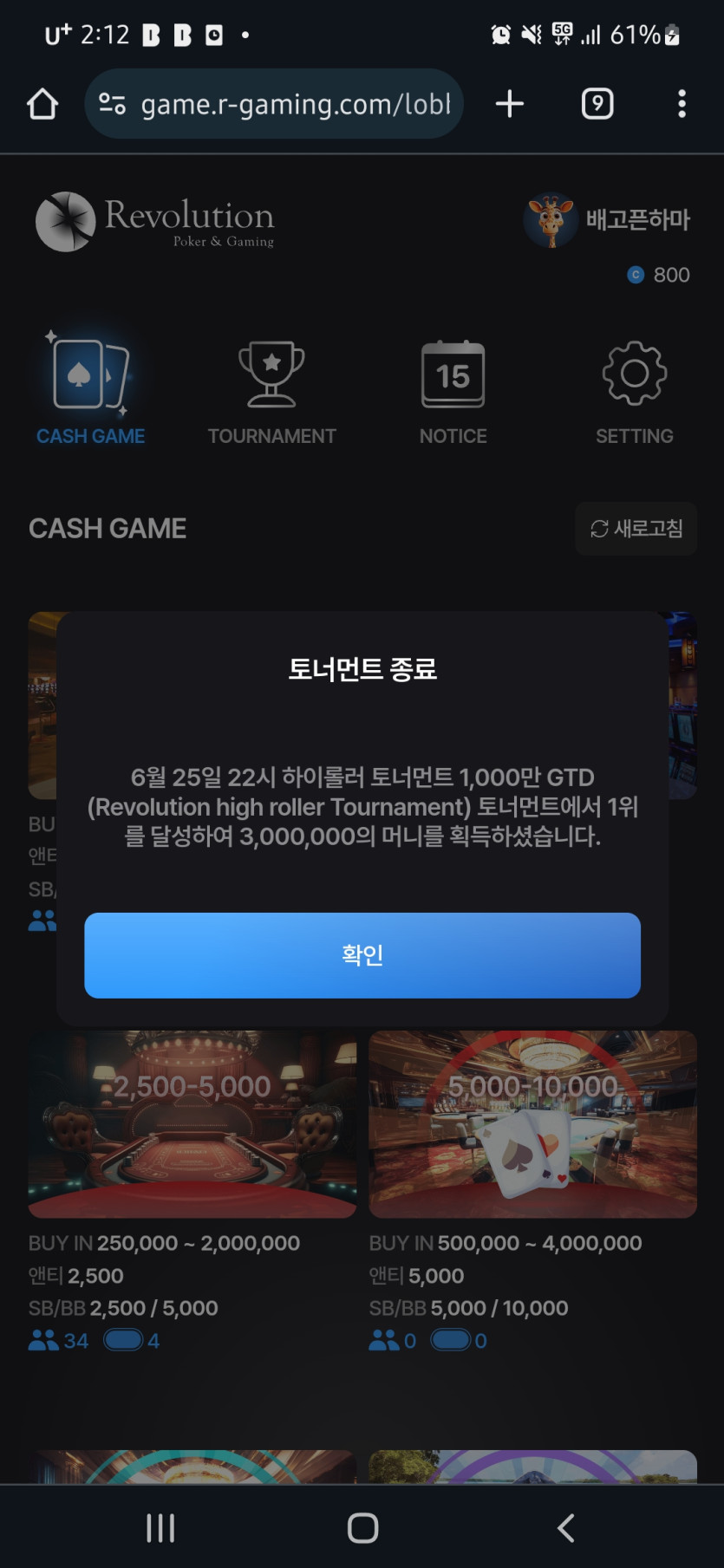
Task: Open the Notice section
Action: coord(453,390)
